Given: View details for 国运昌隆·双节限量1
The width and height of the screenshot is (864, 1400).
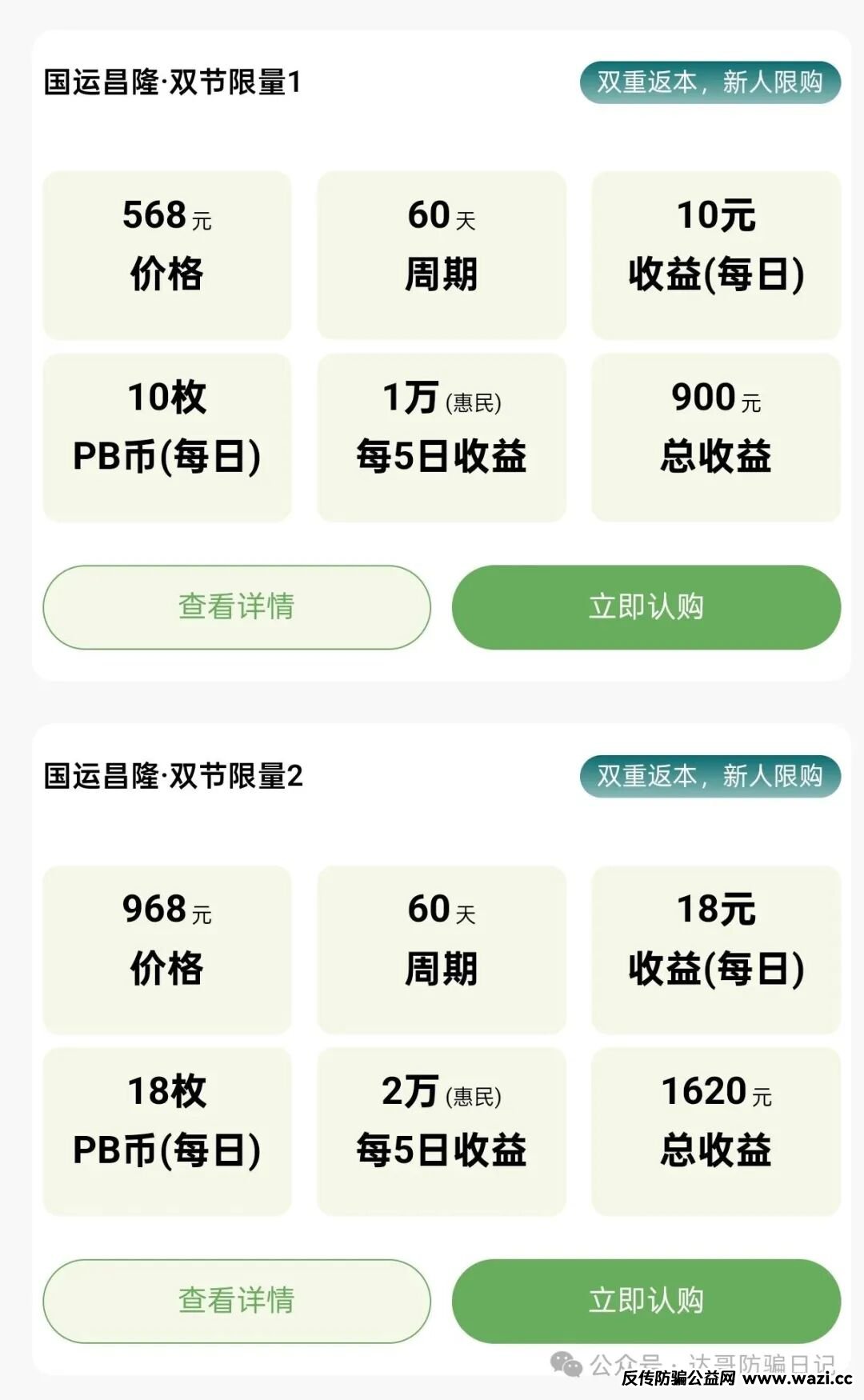Looking at the screenshot, I should [x=236, y=606].
